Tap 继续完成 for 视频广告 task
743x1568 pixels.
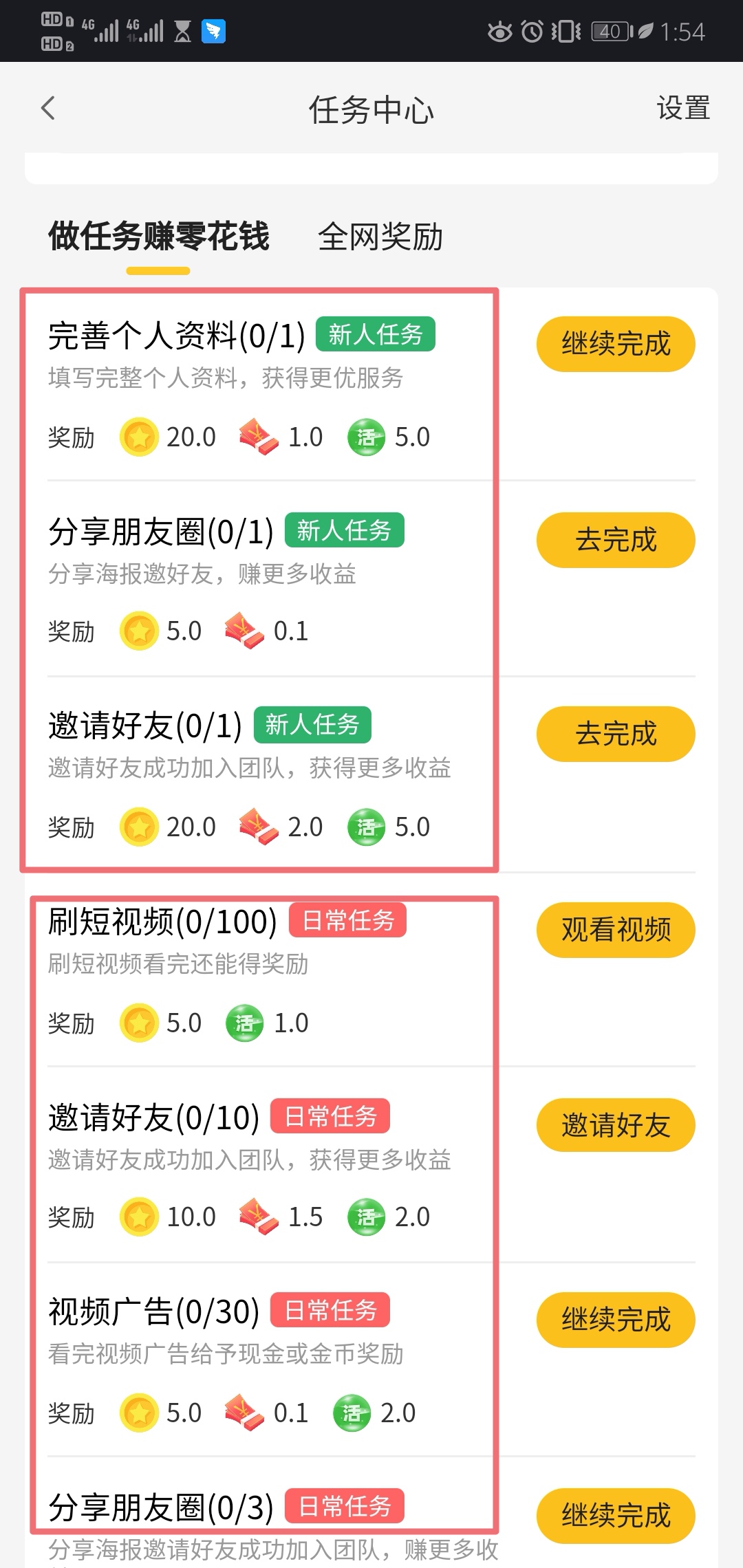tap(615, 1320)
